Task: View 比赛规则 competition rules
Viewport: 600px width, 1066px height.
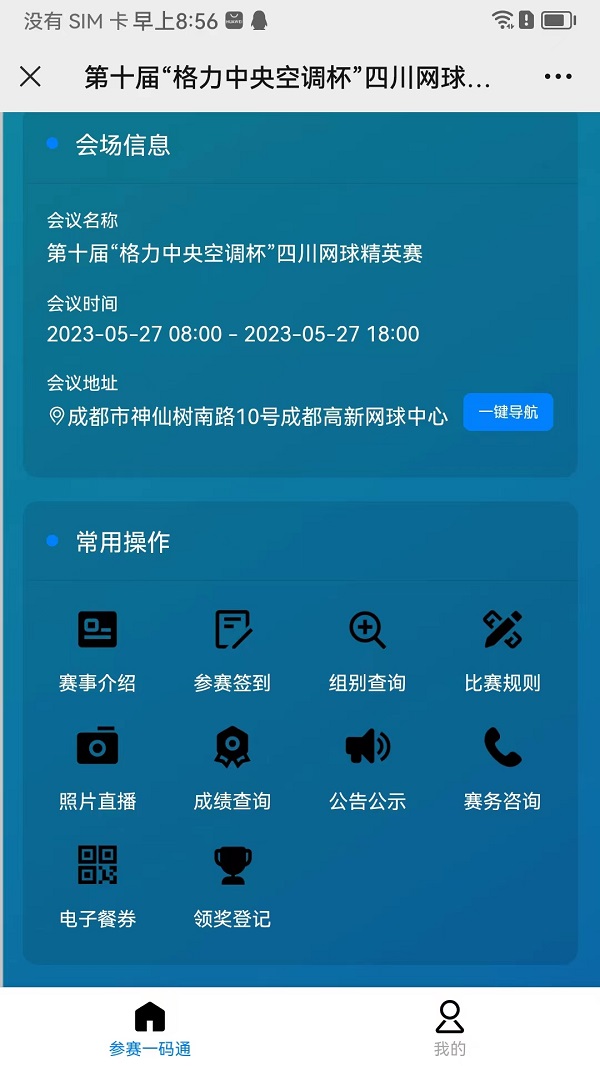Action: 502,650
